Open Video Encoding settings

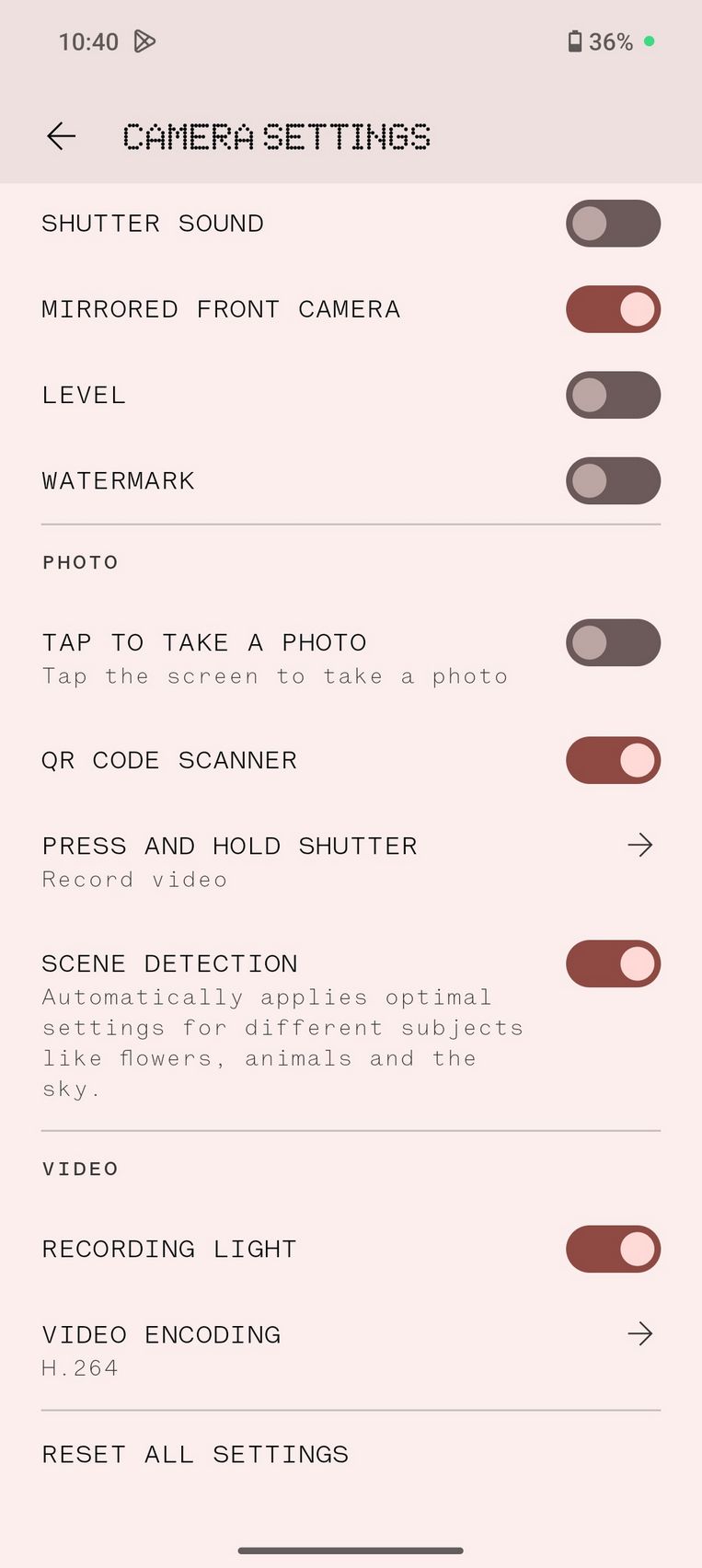point(350,1349)
